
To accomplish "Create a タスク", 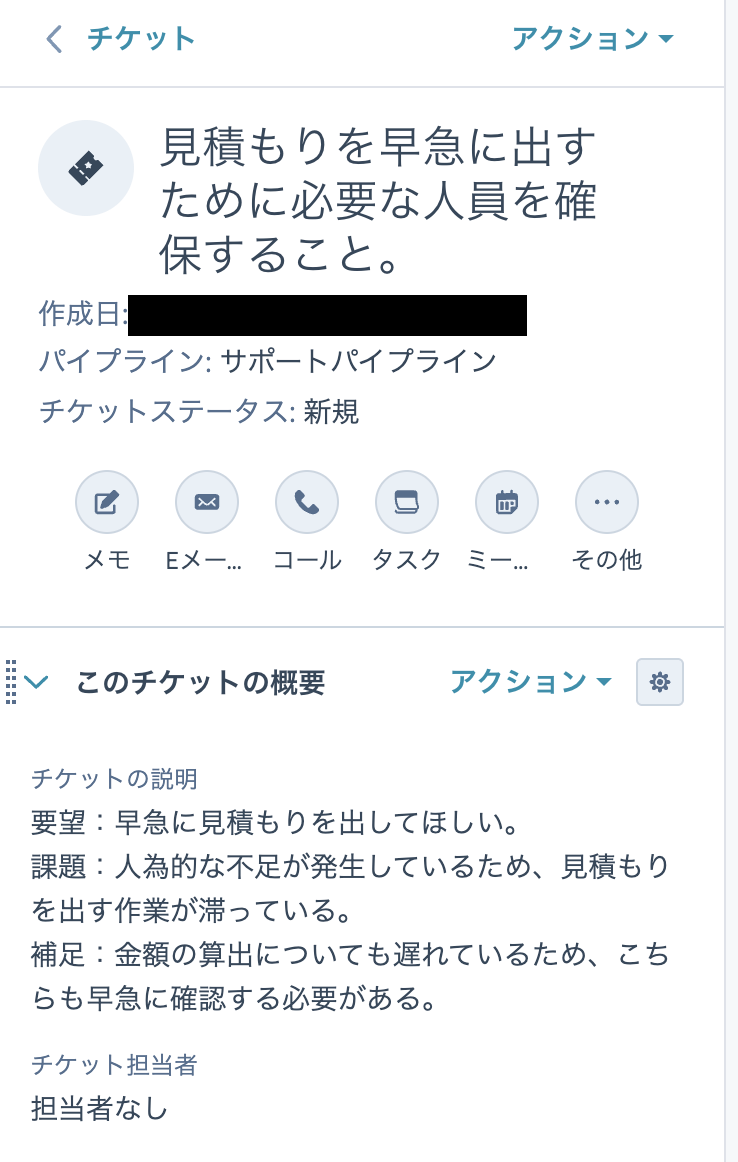I will tap(407, 502).
